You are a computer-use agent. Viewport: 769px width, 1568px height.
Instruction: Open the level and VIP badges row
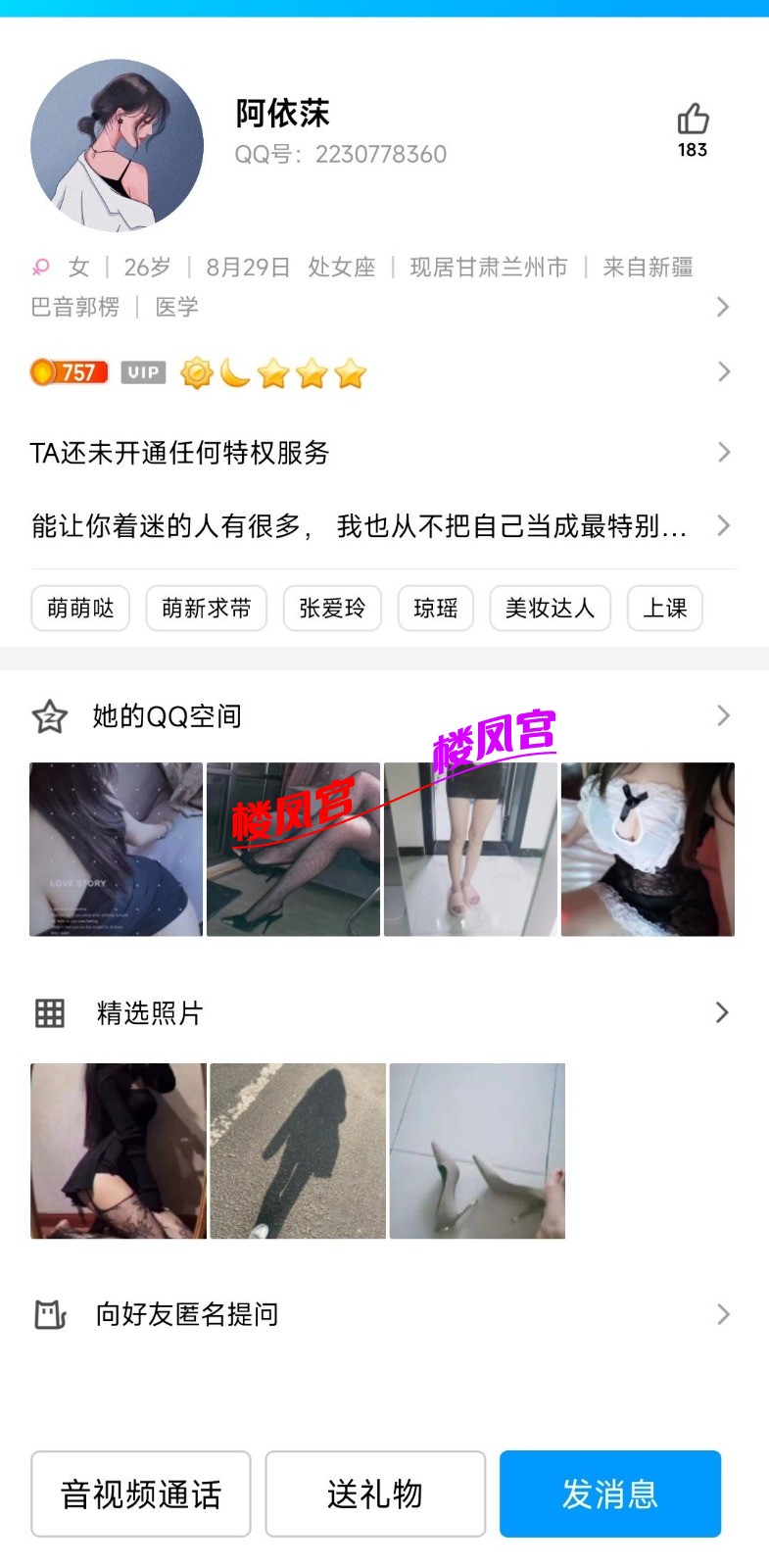pos(722,372)
